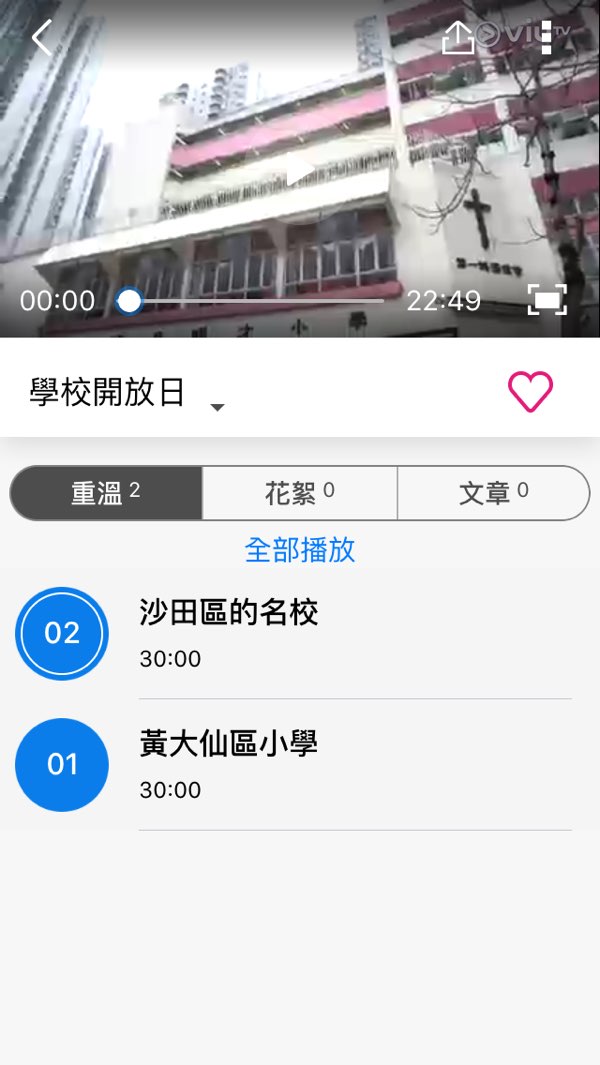The image size is (600, 1065).
Task: Favorite this programme with the heart
Action: 530,391
